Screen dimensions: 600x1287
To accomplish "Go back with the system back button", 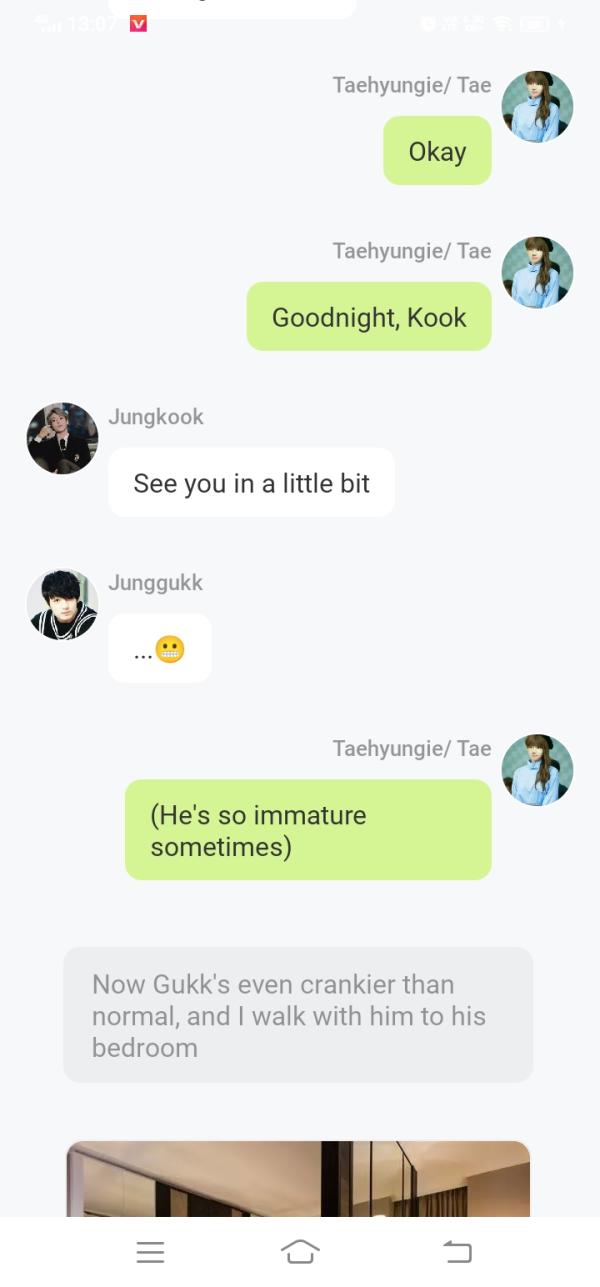I will coord(457,1251).
